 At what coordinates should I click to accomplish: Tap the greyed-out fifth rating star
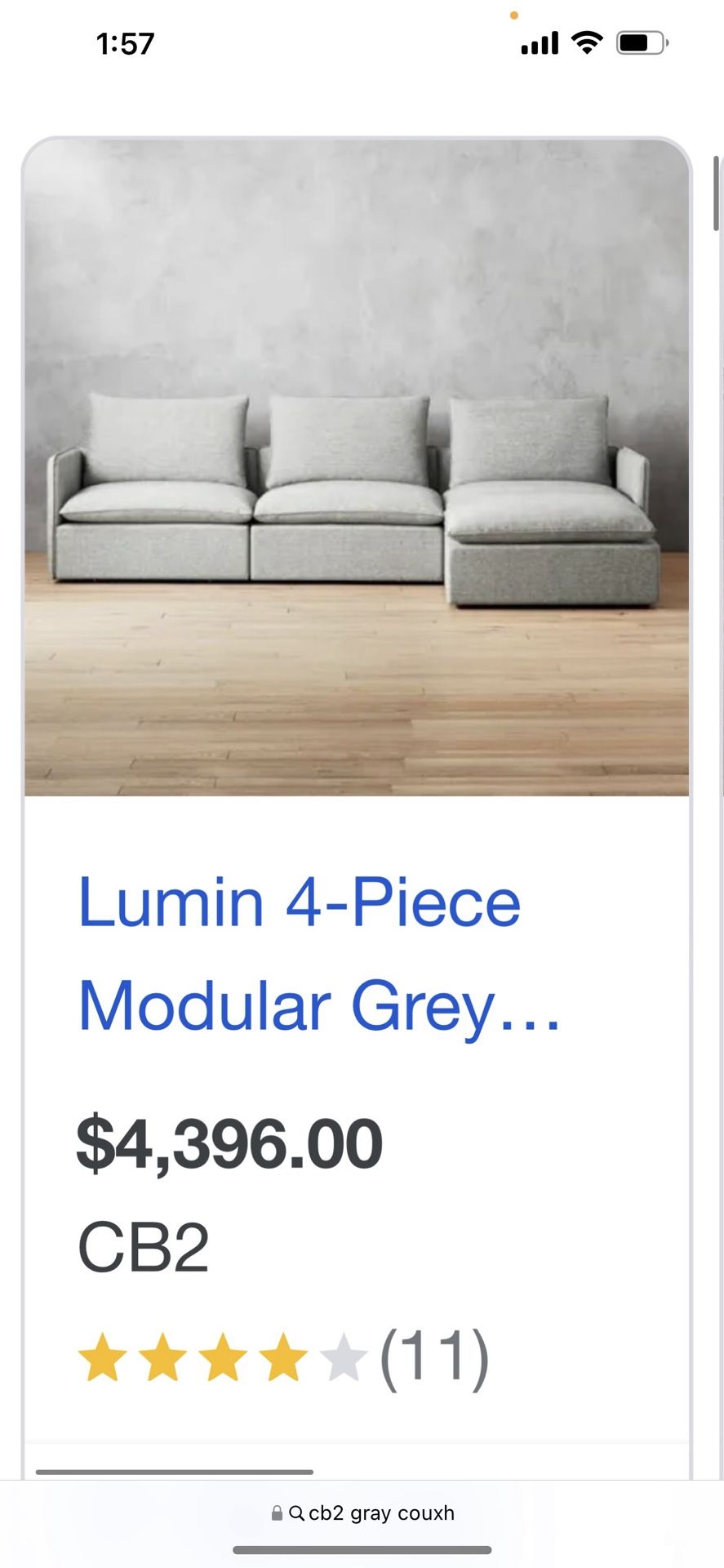pos(343,1356)
